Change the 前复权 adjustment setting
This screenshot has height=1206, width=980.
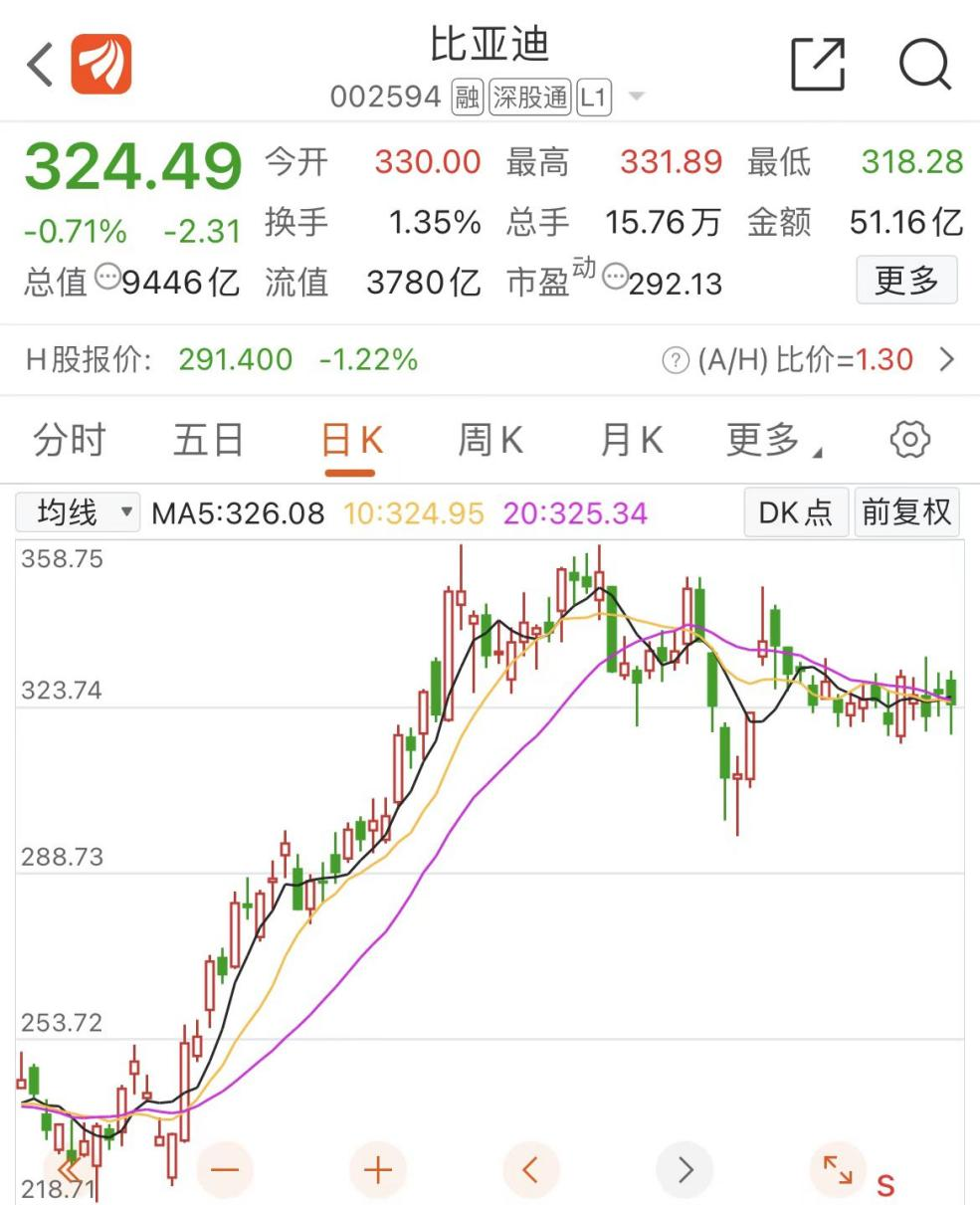(906, 512)
